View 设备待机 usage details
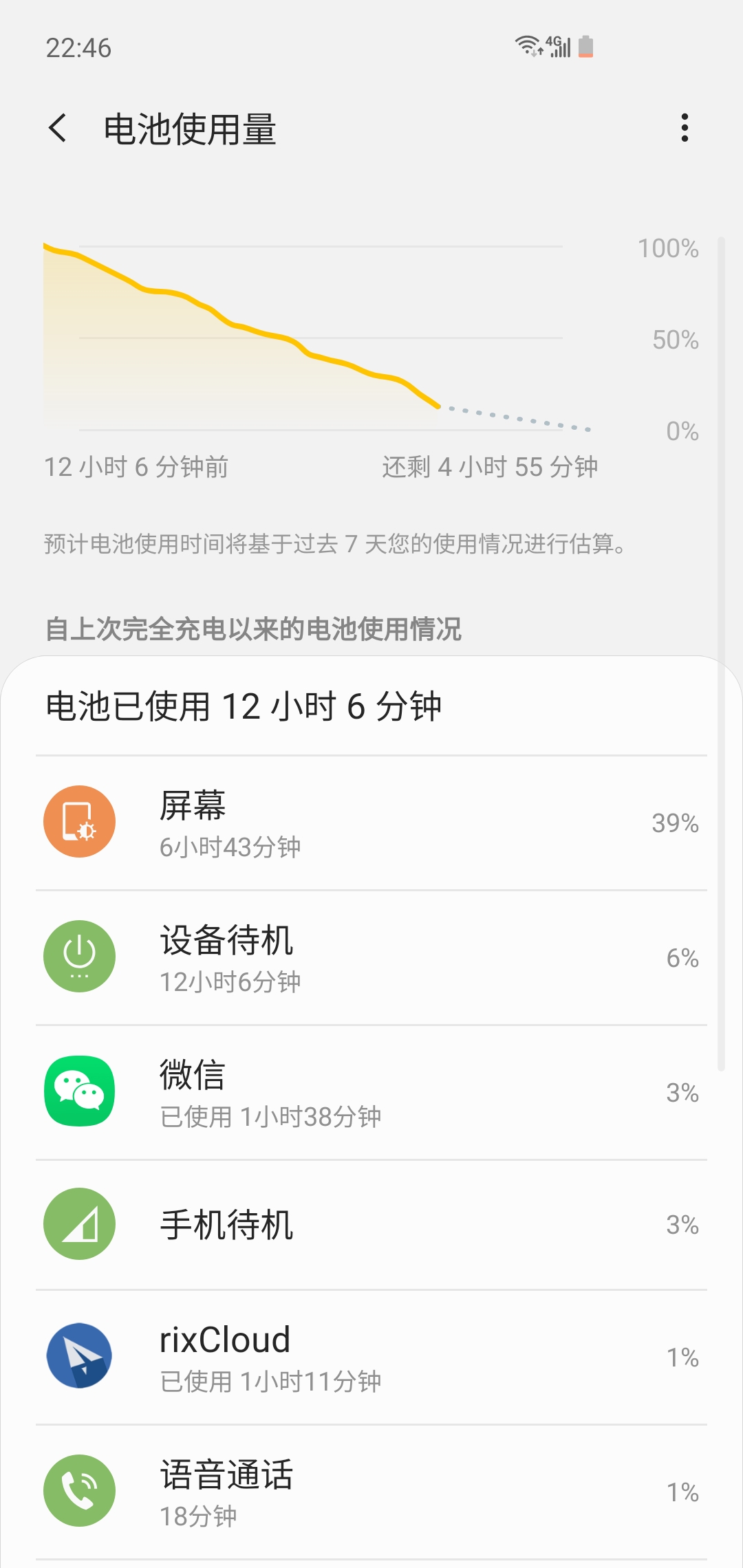The height and width of the screenshot is (1568, 743). pos(371,957)
